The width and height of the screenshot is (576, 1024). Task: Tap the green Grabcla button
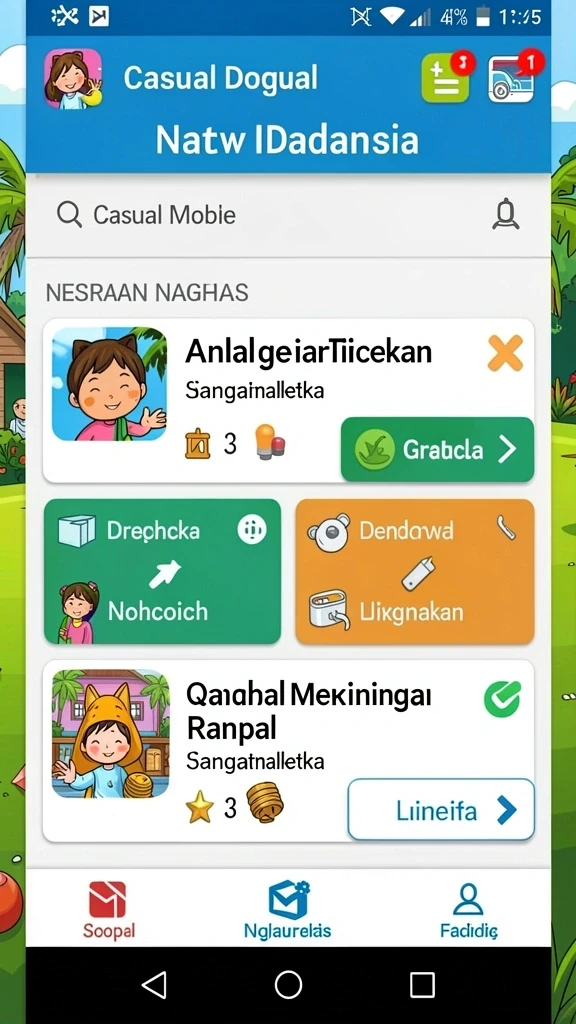point(437,449)
